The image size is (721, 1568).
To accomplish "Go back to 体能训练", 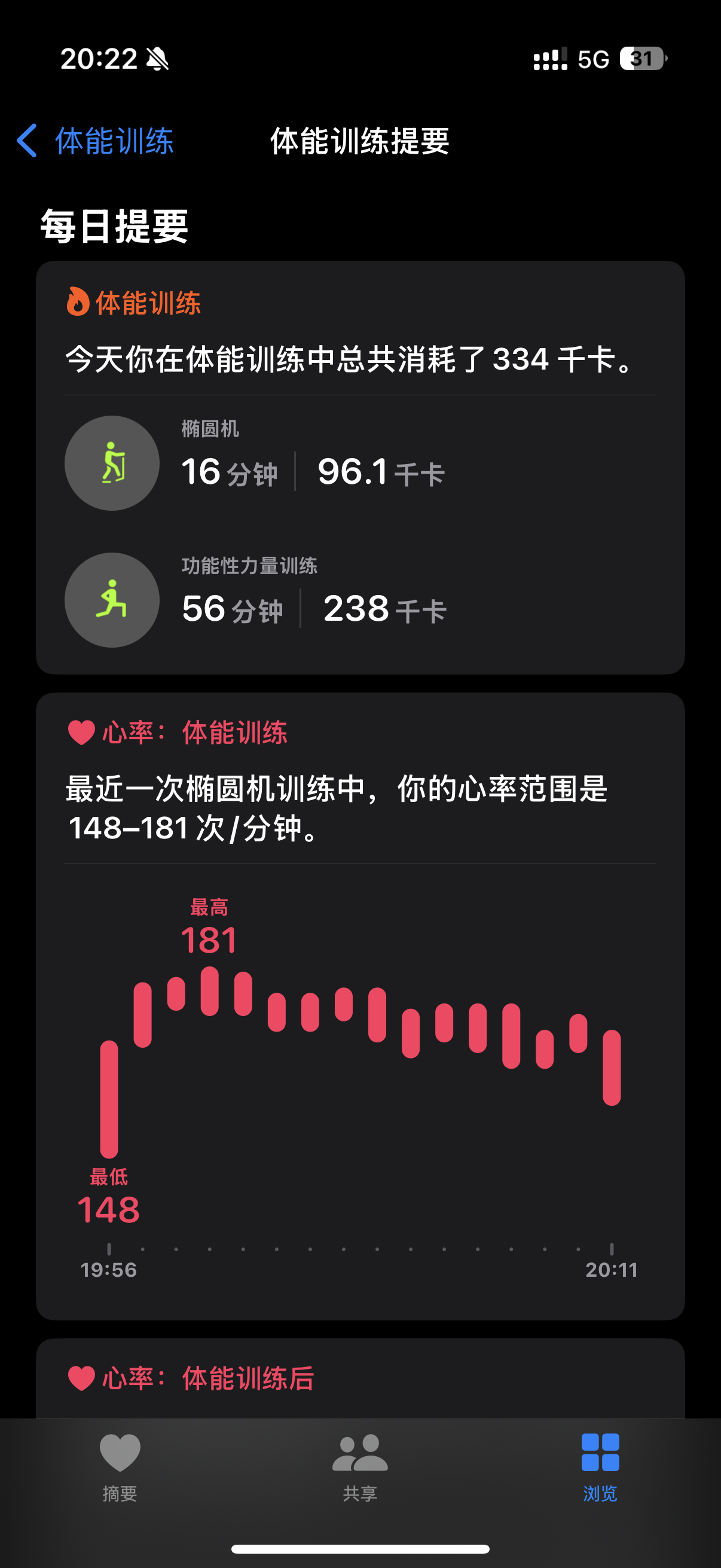I will point(95,141).
